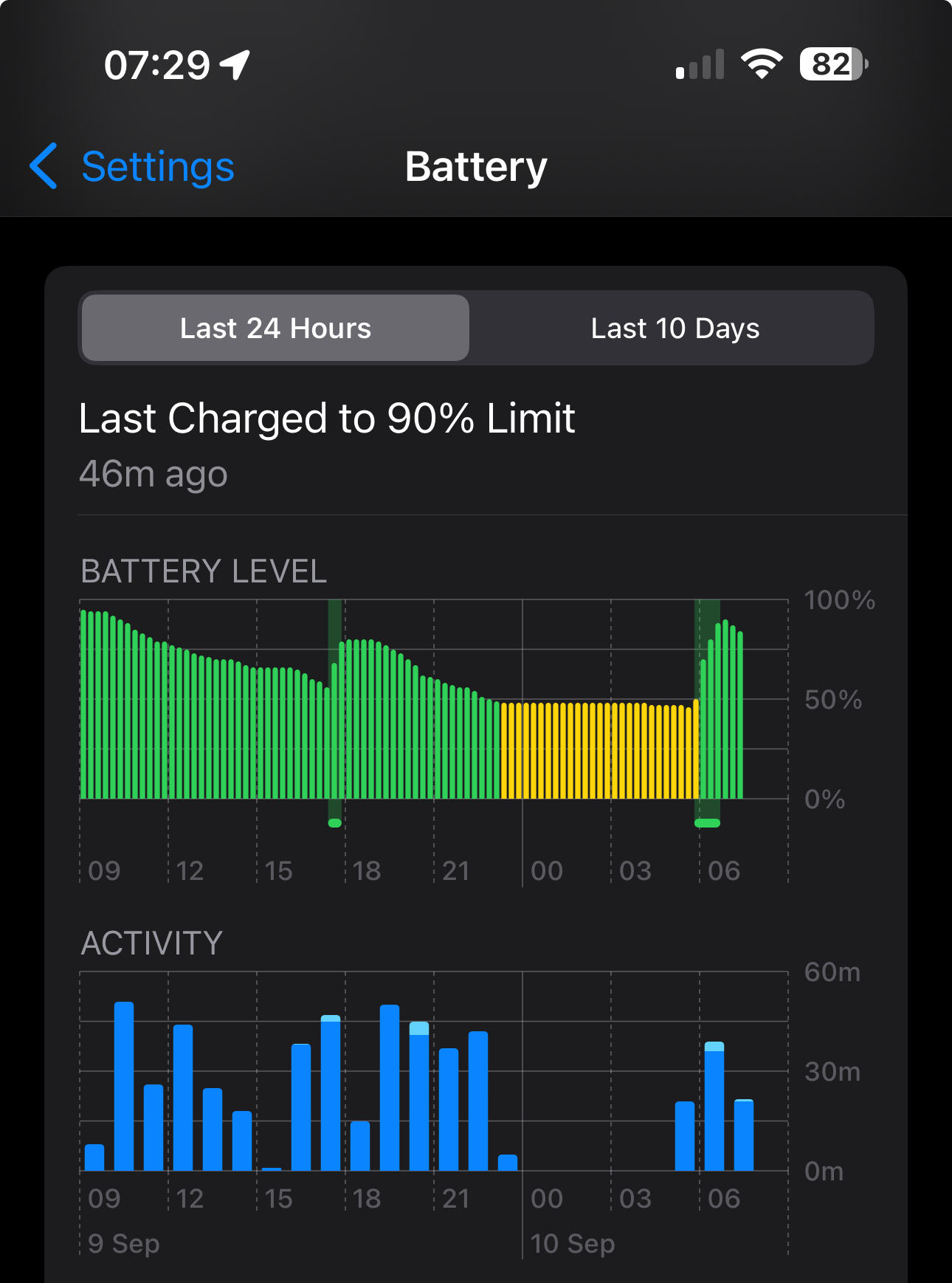952x1283 pixels.
Task: Go back to Settings
Action: pyautogui.click(x=133, y=167)
